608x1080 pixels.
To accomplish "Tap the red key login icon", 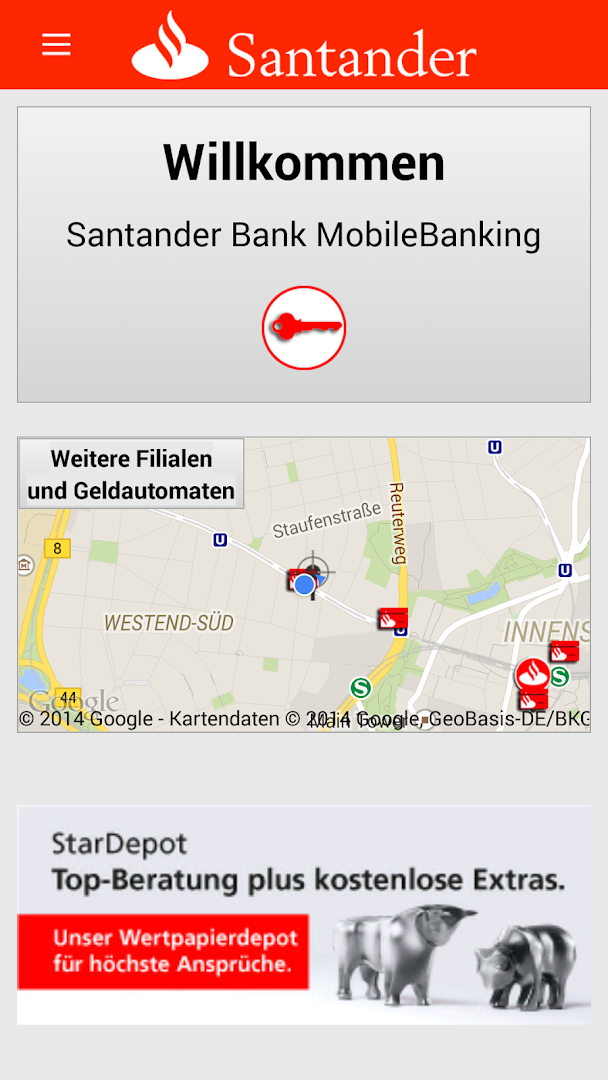I will [x=304, y=328].
